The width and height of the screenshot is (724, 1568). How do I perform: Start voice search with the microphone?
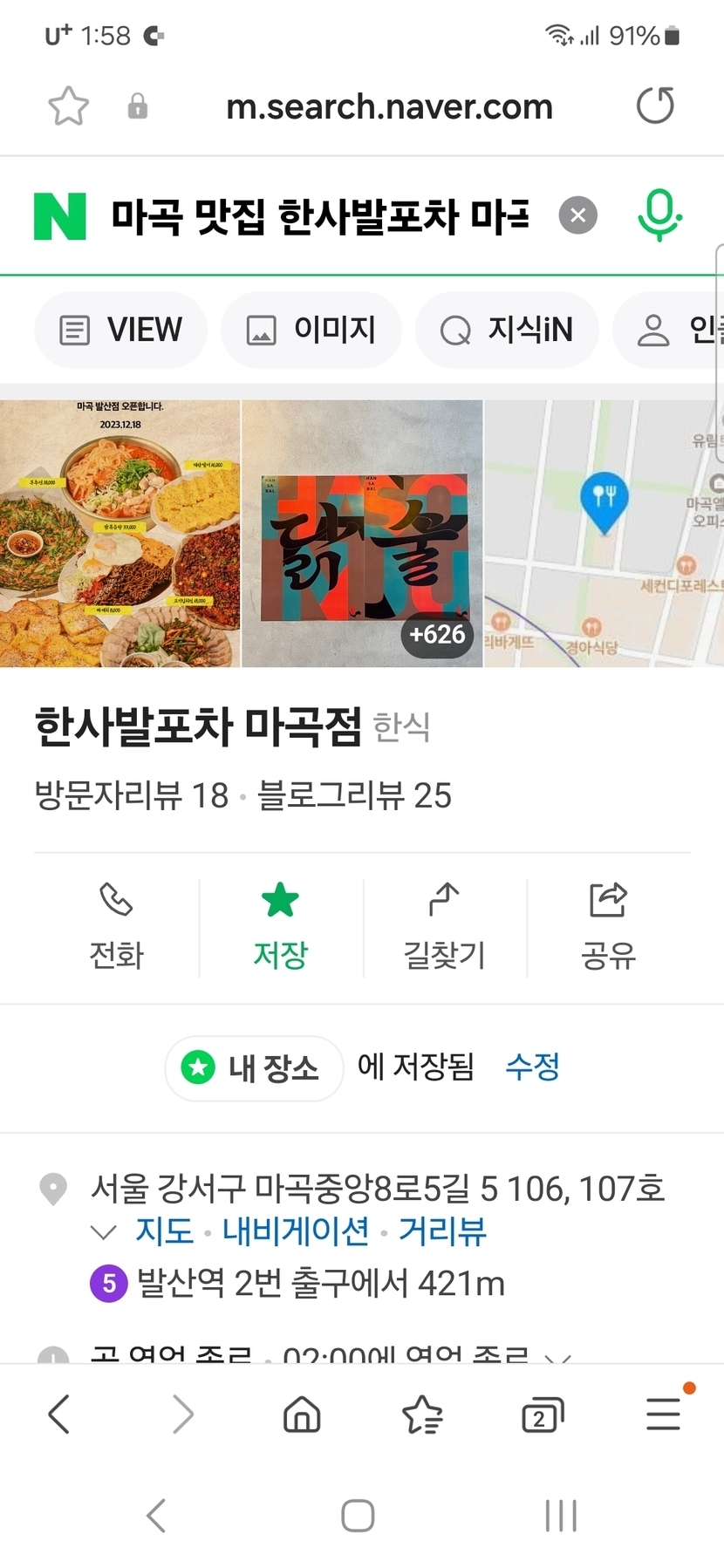[x=659, y=215]
